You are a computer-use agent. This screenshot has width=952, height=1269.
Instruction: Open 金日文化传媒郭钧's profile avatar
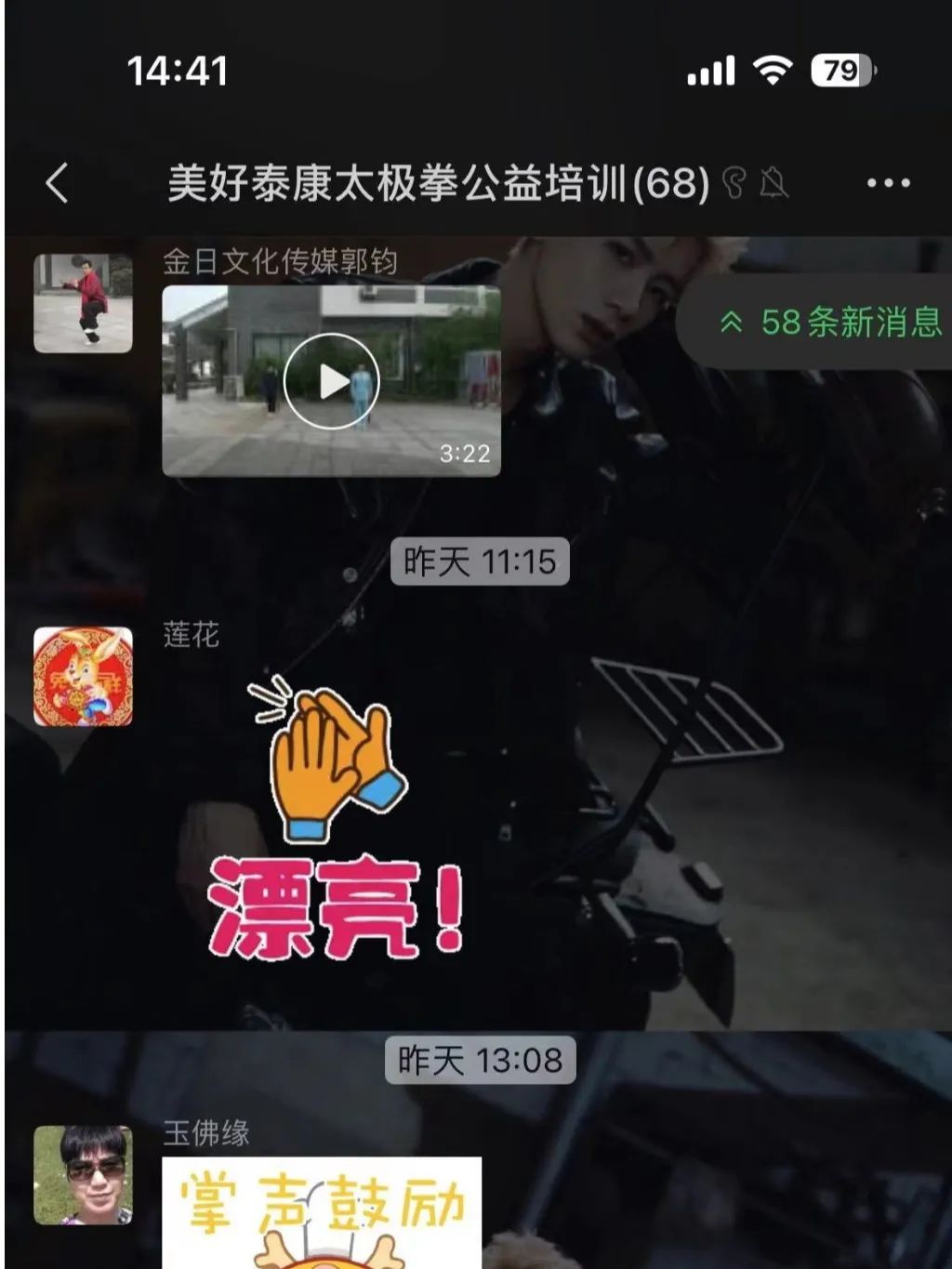83,304
